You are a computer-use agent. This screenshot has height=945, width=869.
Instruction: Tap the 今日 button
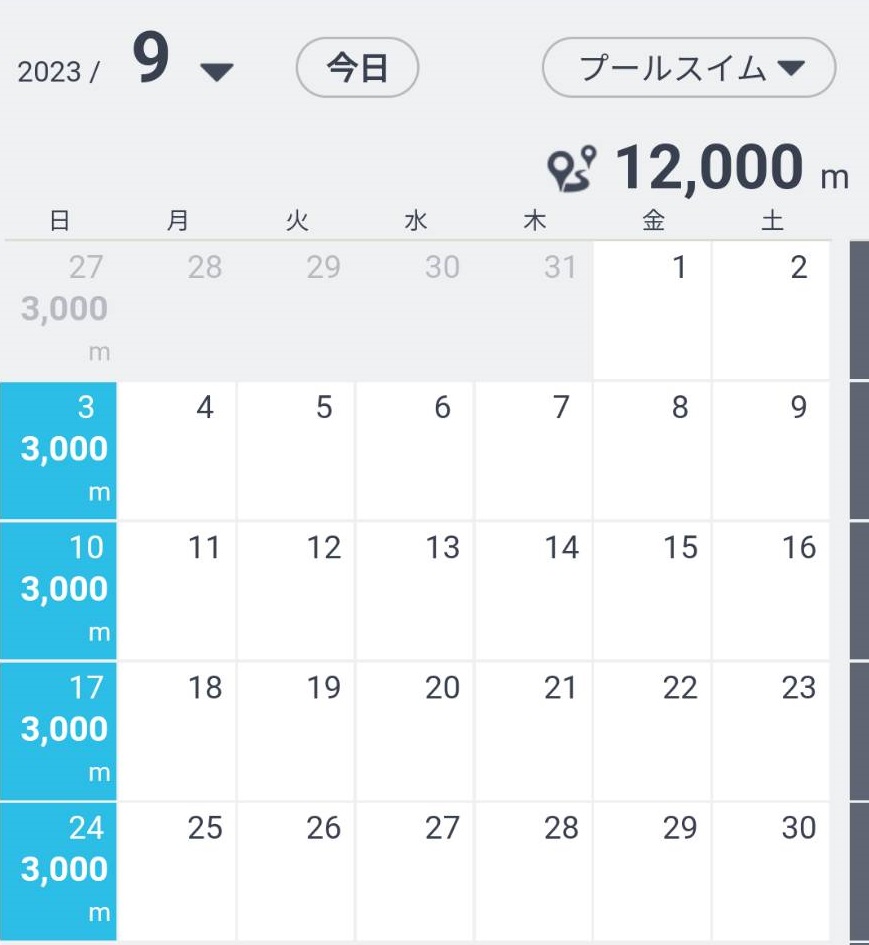click(x=357, y=68)
